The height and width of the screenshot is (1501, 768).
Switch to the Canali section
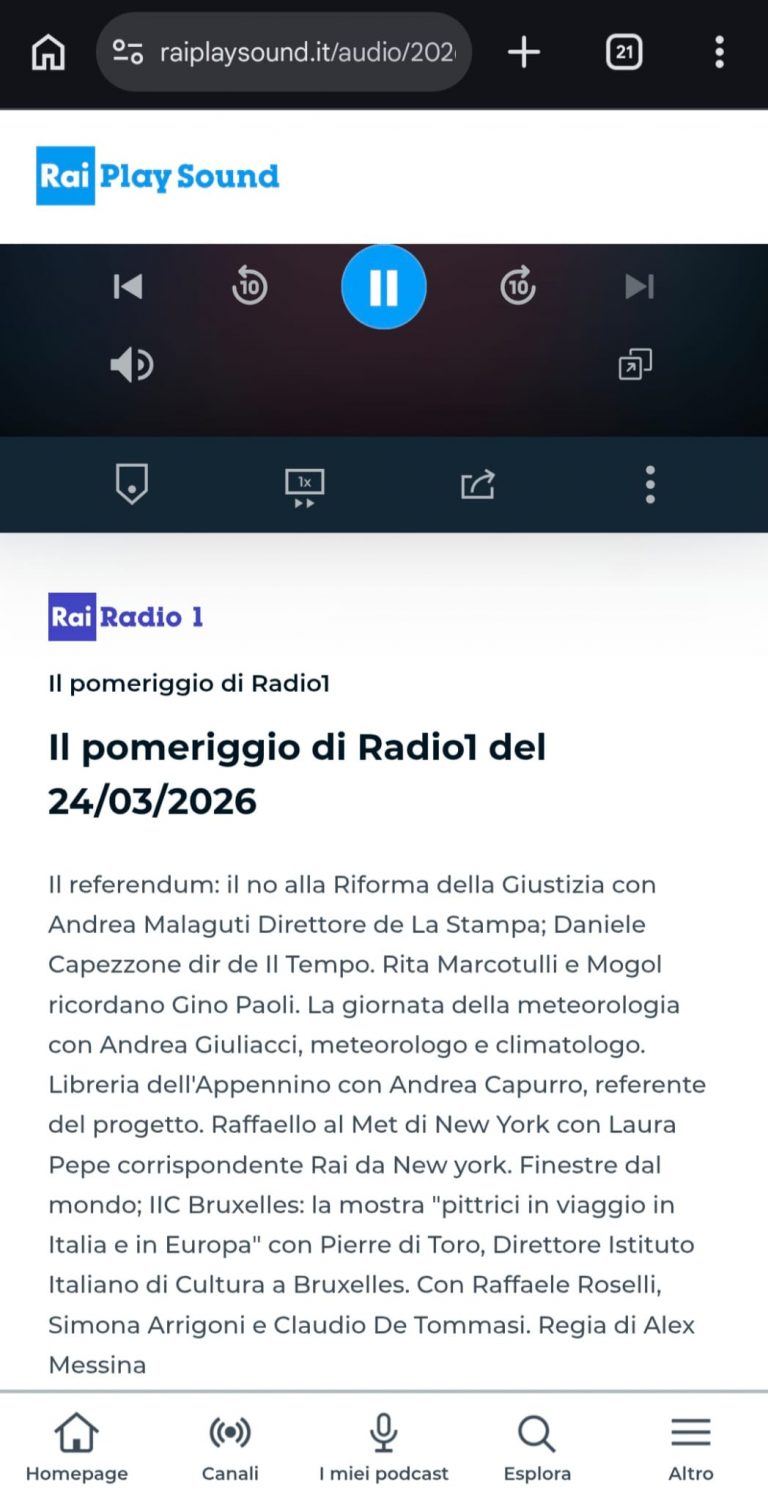pos(229,1443)
